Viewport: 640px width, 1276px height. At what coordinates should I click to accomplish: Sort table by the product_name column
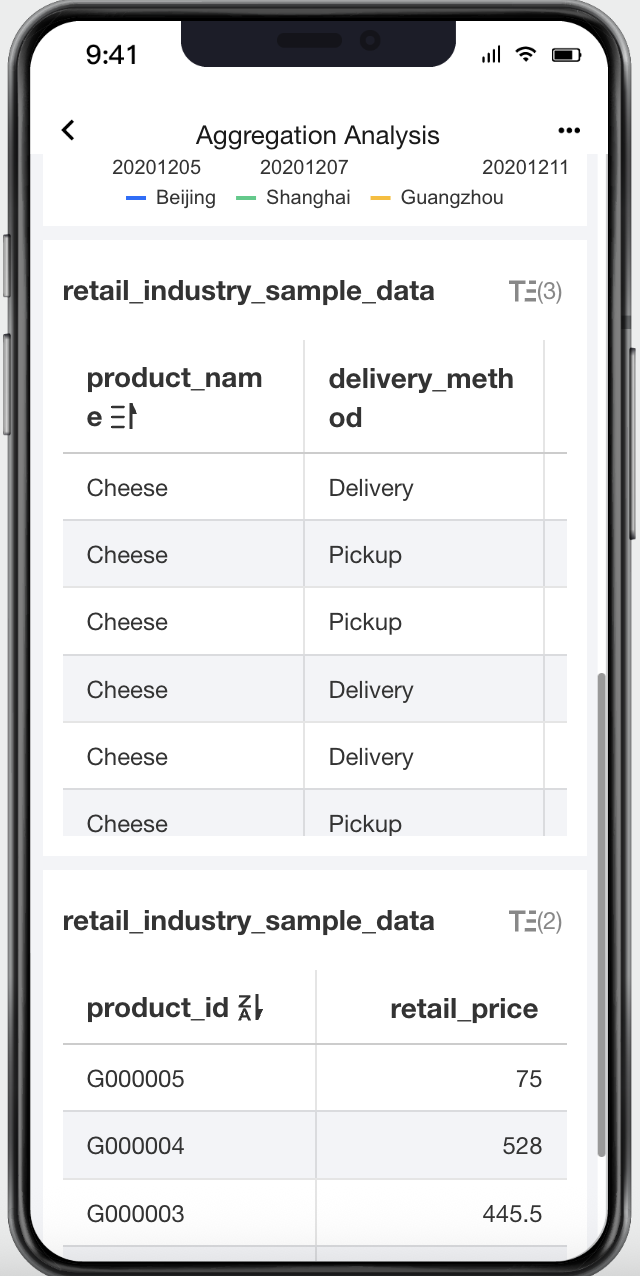click(125, 417)
